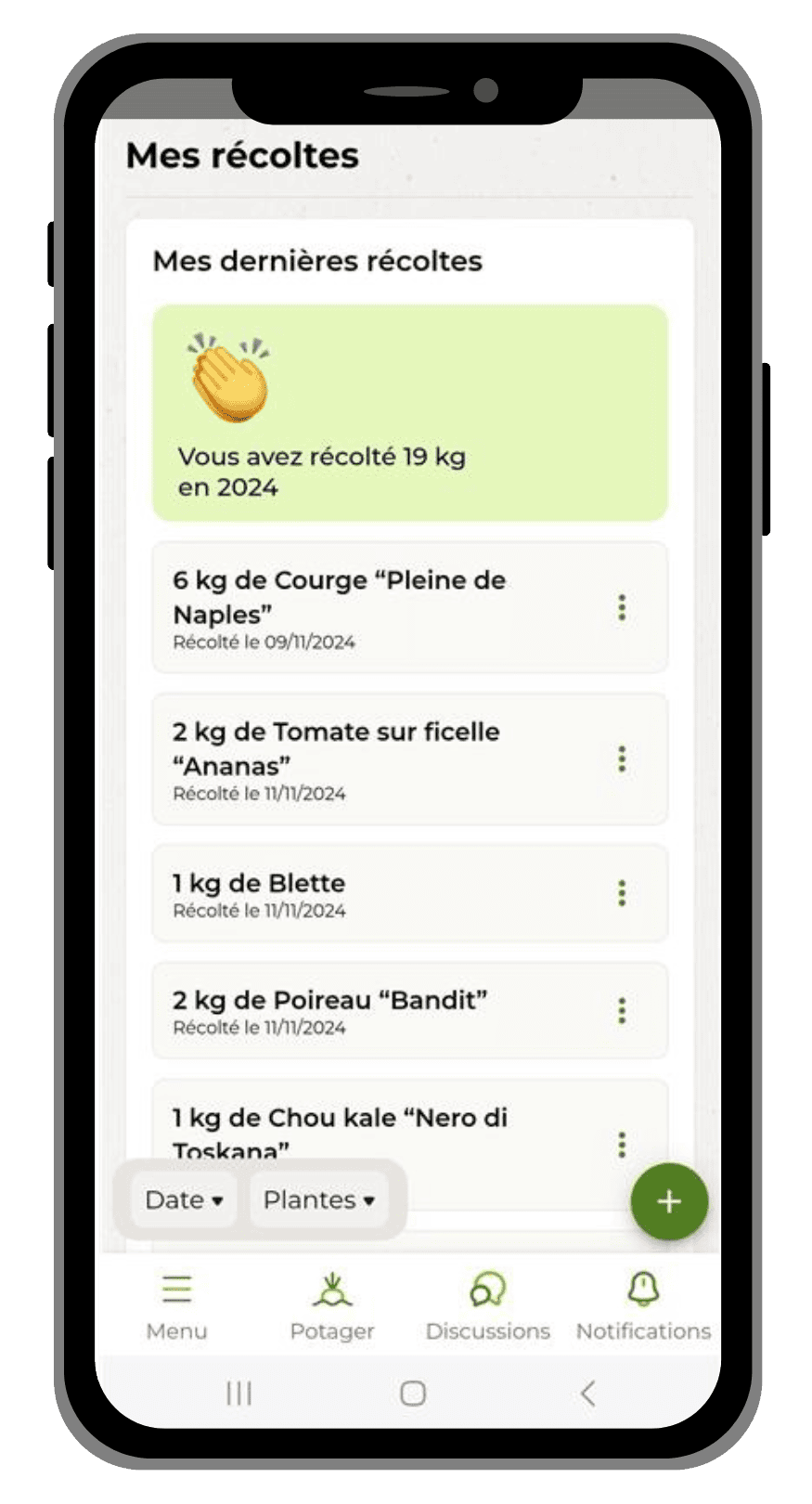Expand the Plantes filter dropdown
The height and width of the screenshot is (1504, 812).
coord(318,1199)
